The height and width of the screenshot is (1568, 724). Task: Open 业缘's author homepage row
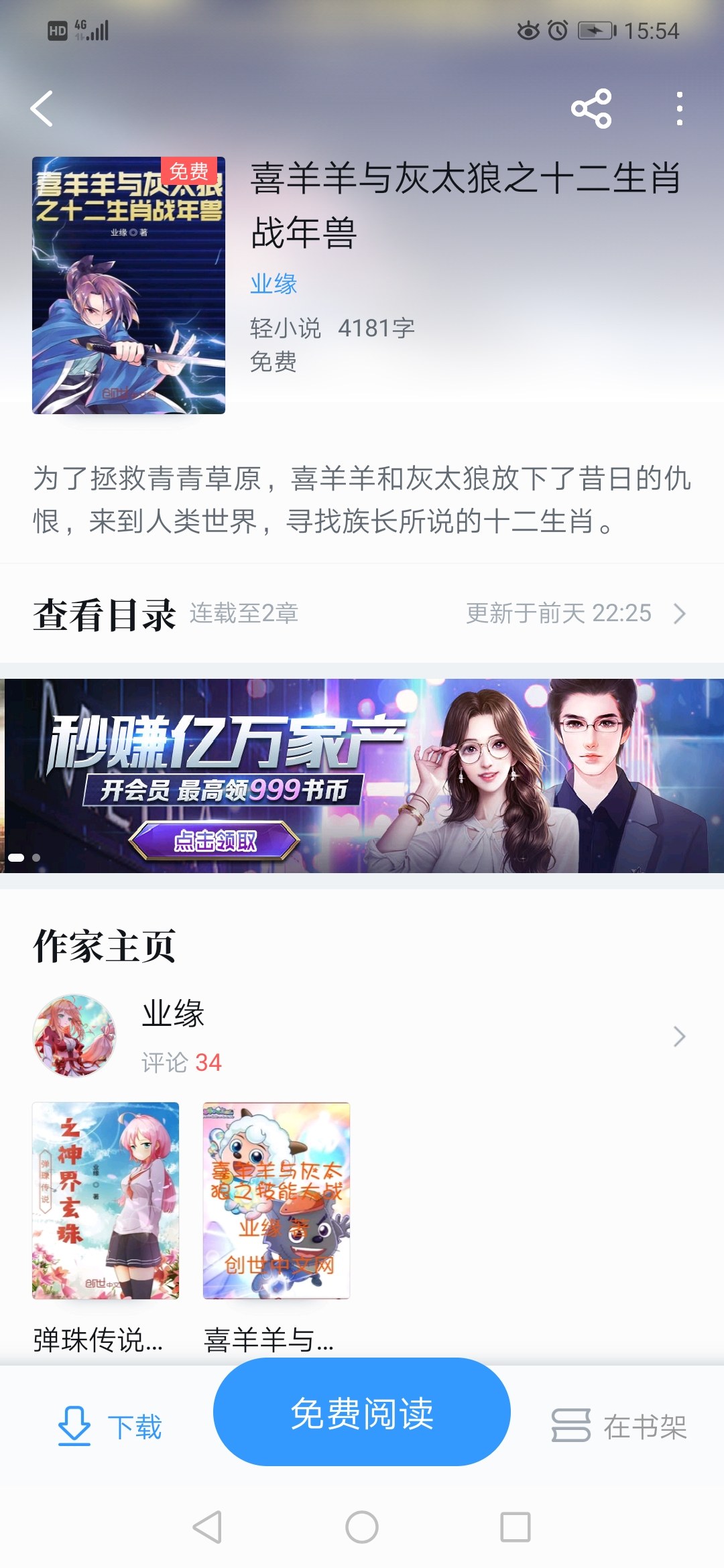coord(362,1036)
